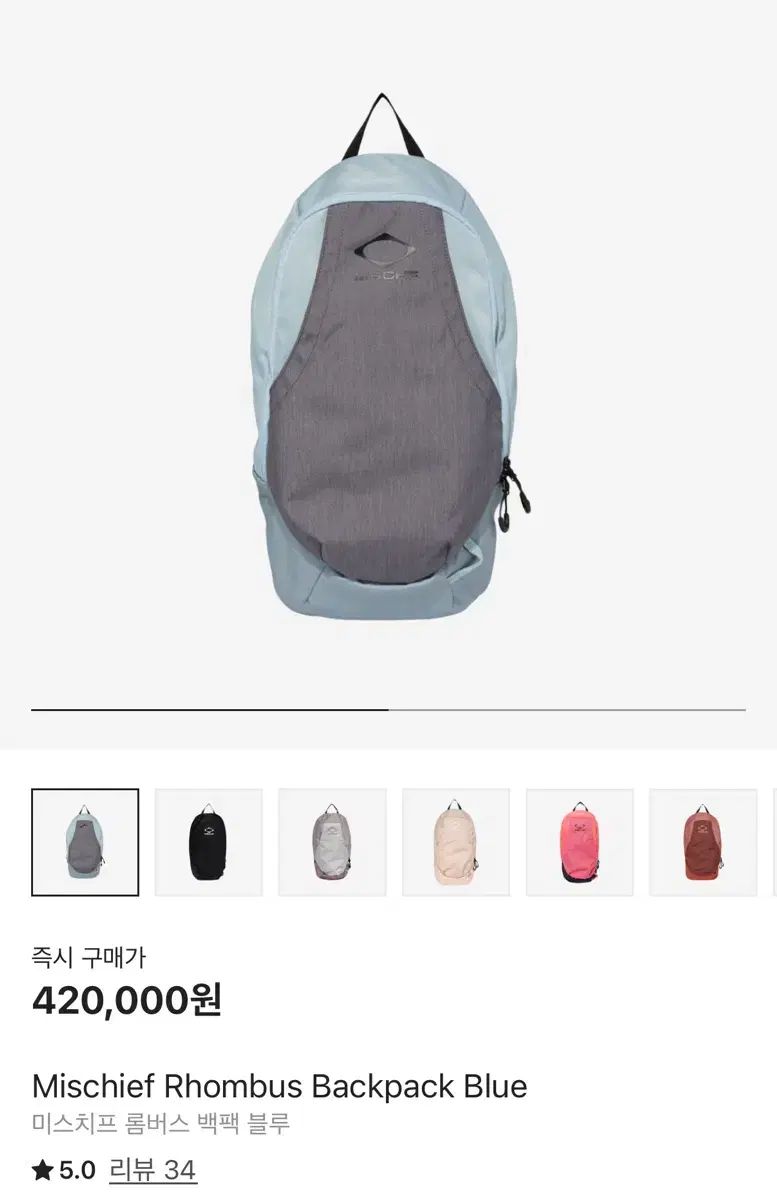Viewport: 777px width, 1200px height.
Task: Tap the first thumbnail with the selection border
Action: pos(85,840)
